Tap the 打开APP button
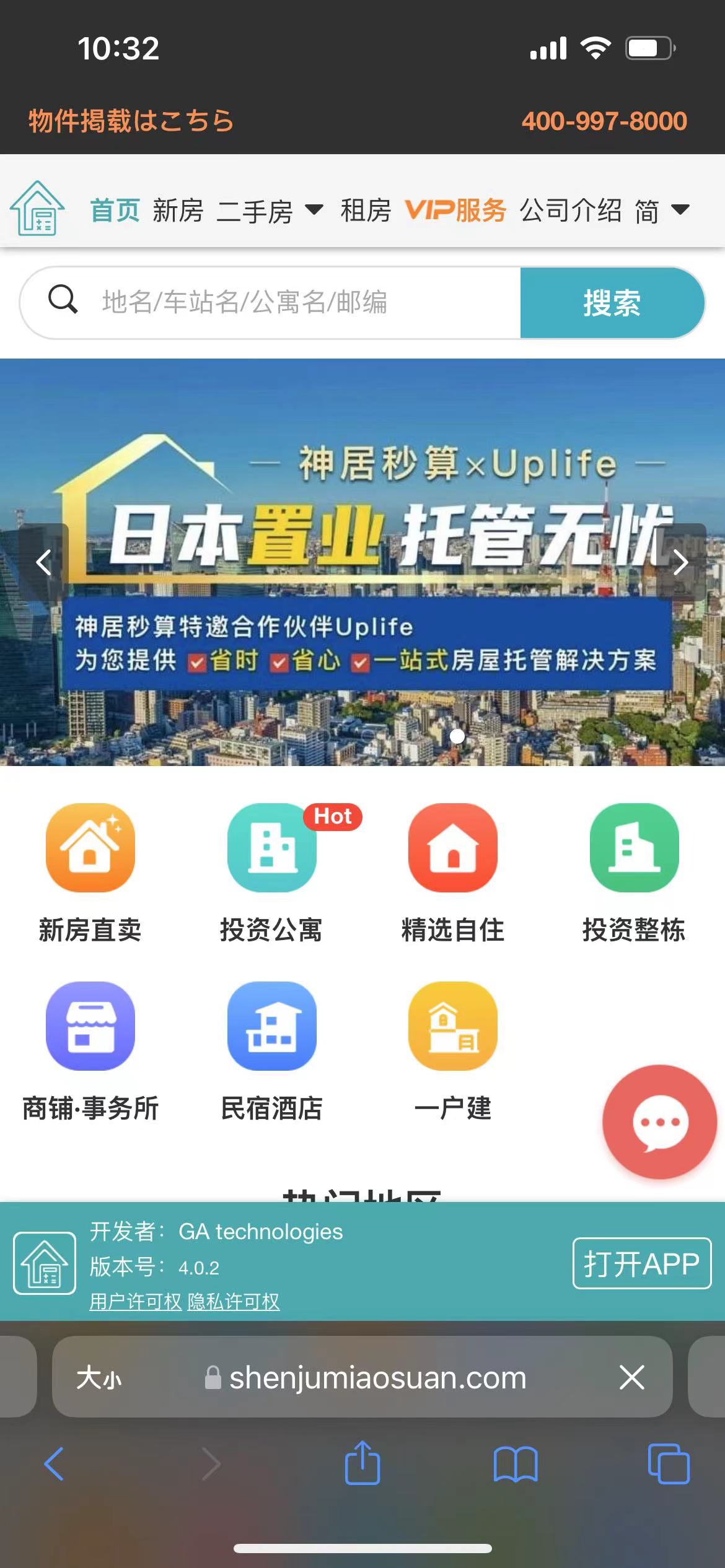 pyautogui.click(x=642, y=1263)
